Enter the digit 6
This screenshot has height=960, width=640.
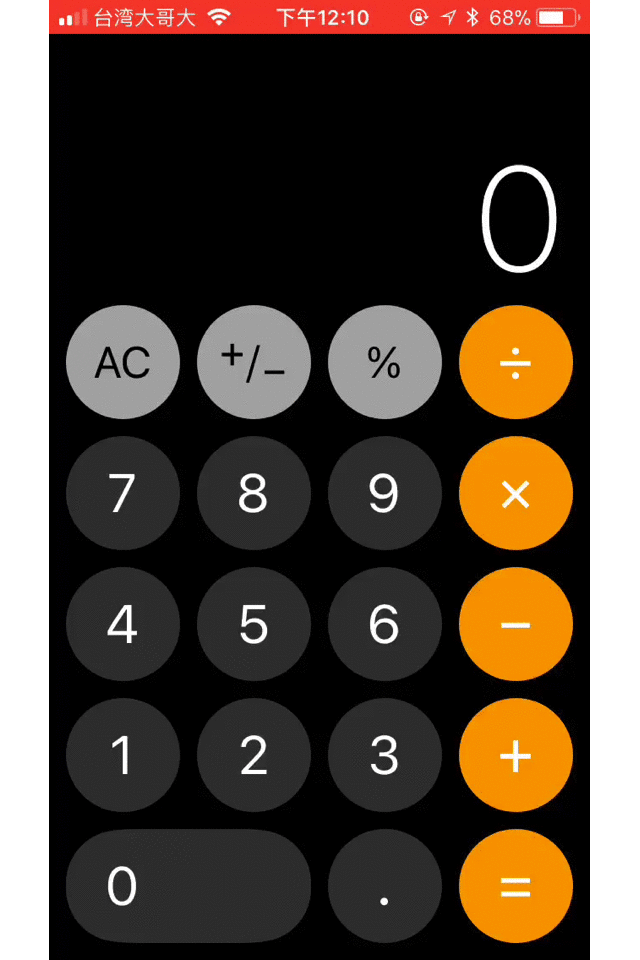[385, 624]
